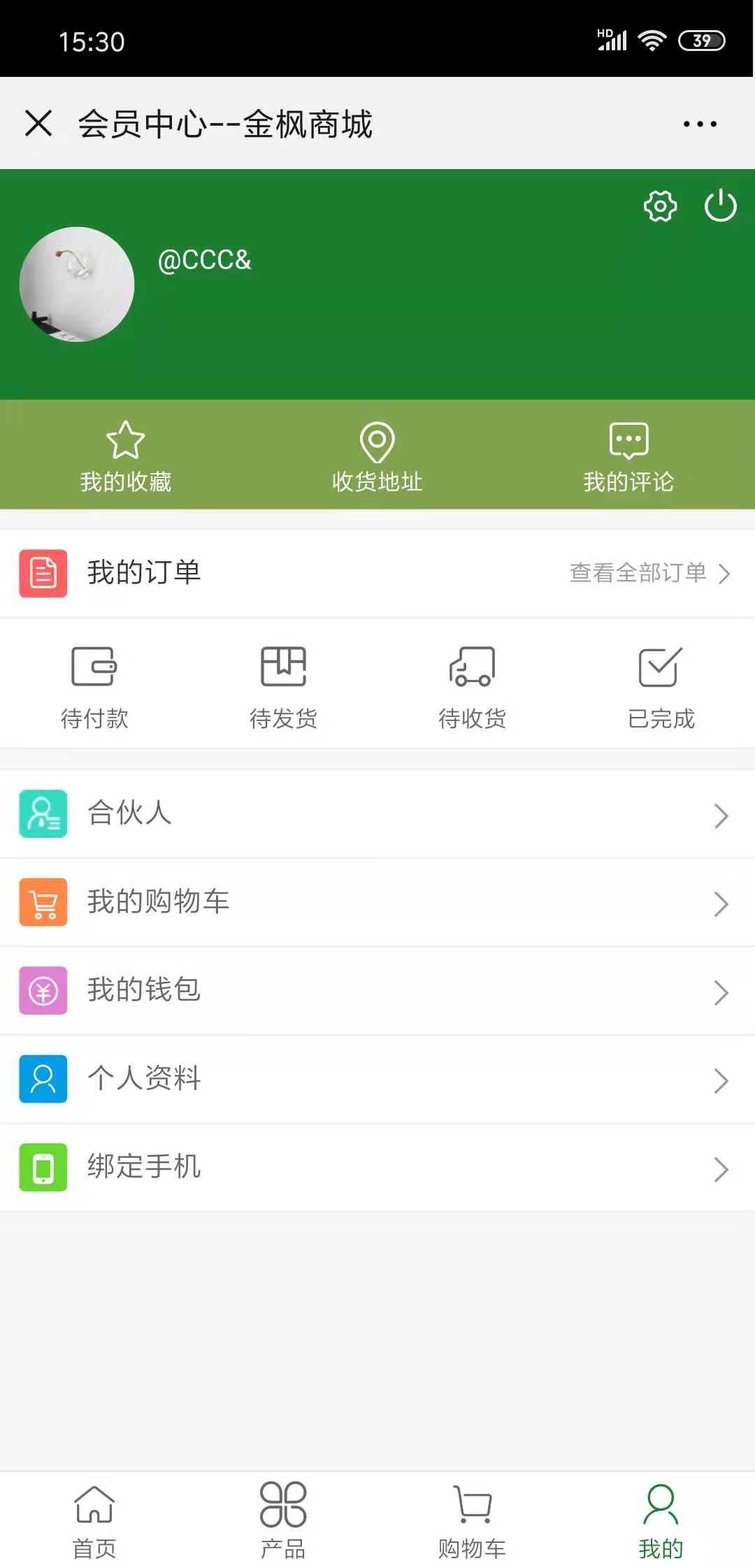This screenshot has height=1568, width=755.
Task: Switch to the 产品 products tab
Action: coord(283,1520)
